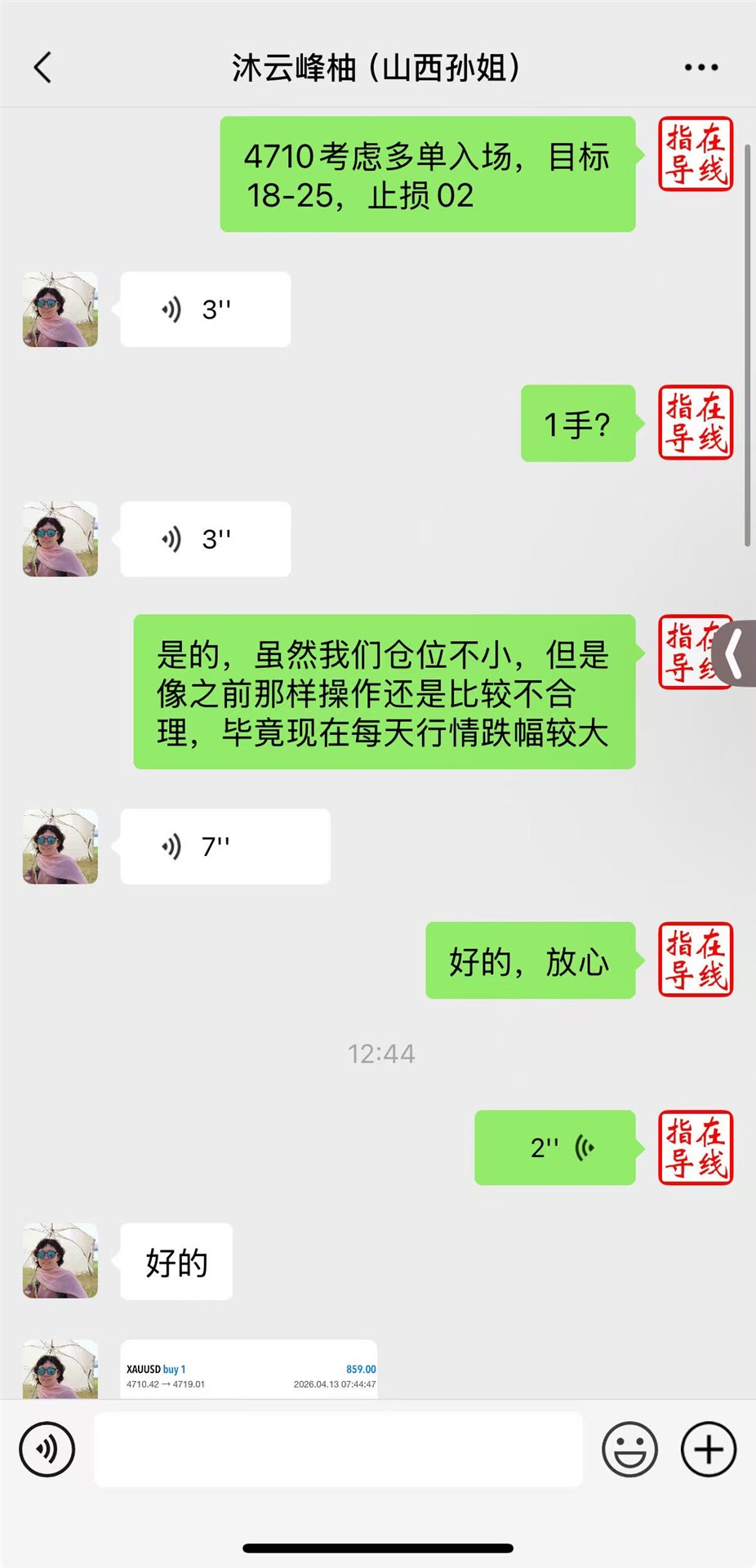Tap the 1手? message bubble
756x1568 pixels.
coord(577,424)
